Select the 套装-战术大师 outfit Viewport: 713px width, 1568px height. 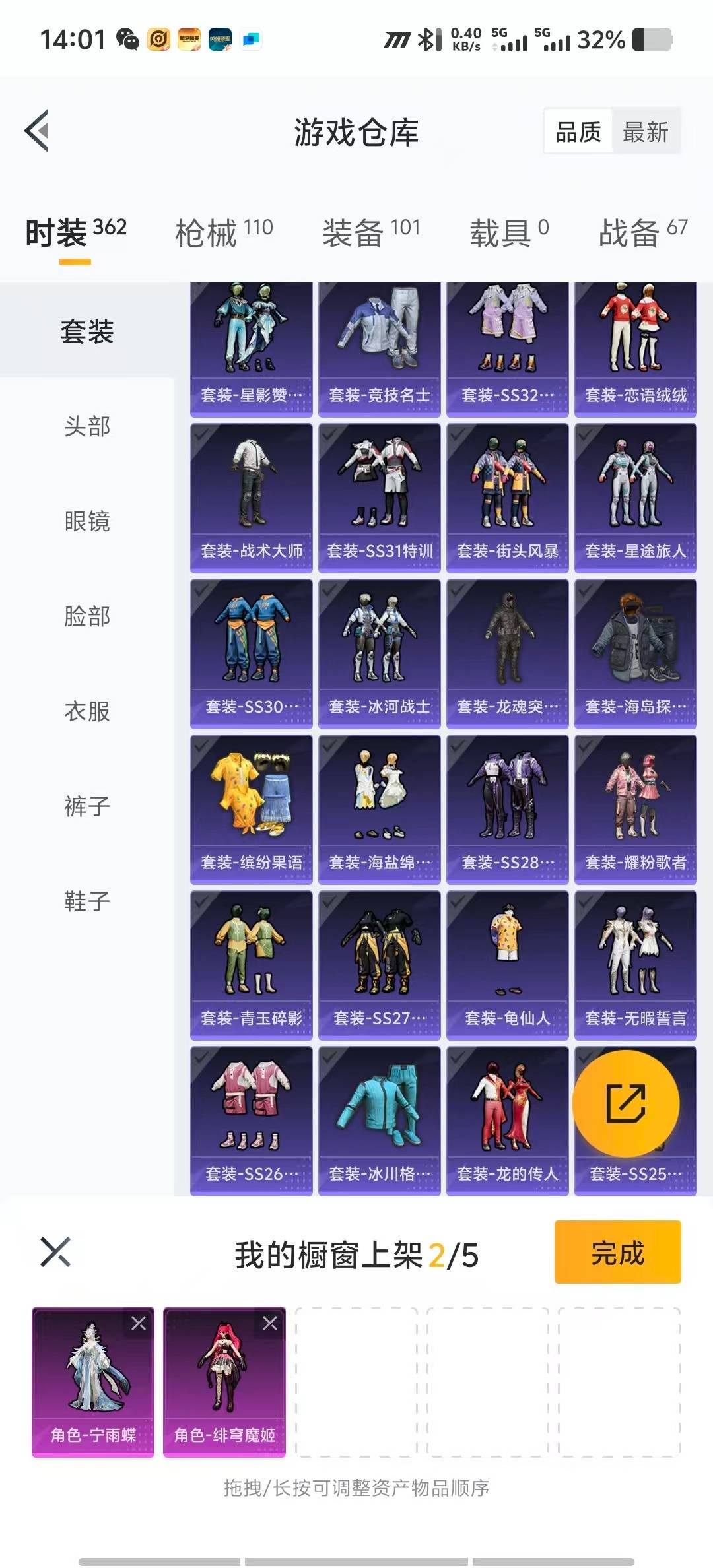point(251,498)
